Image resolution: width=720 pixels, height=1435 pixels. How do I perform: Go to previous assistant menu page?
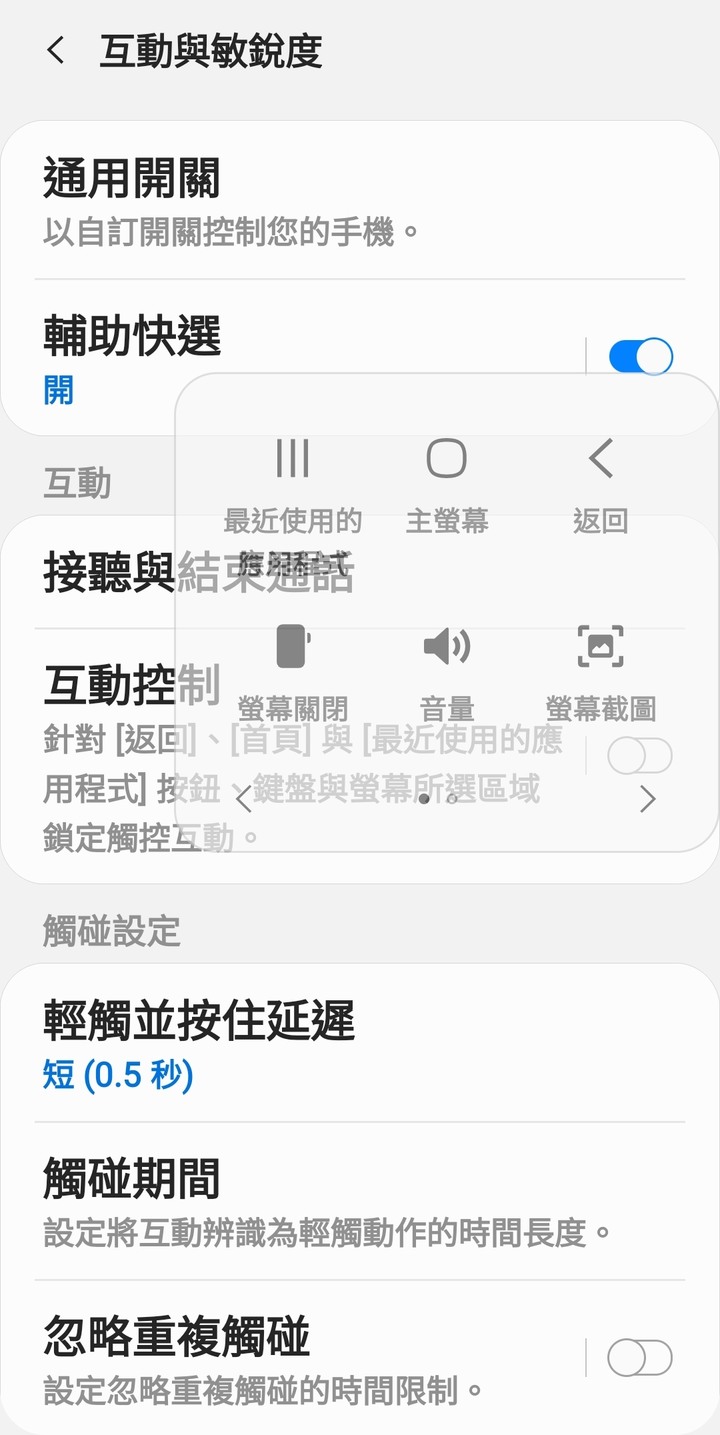coord(243,799)
